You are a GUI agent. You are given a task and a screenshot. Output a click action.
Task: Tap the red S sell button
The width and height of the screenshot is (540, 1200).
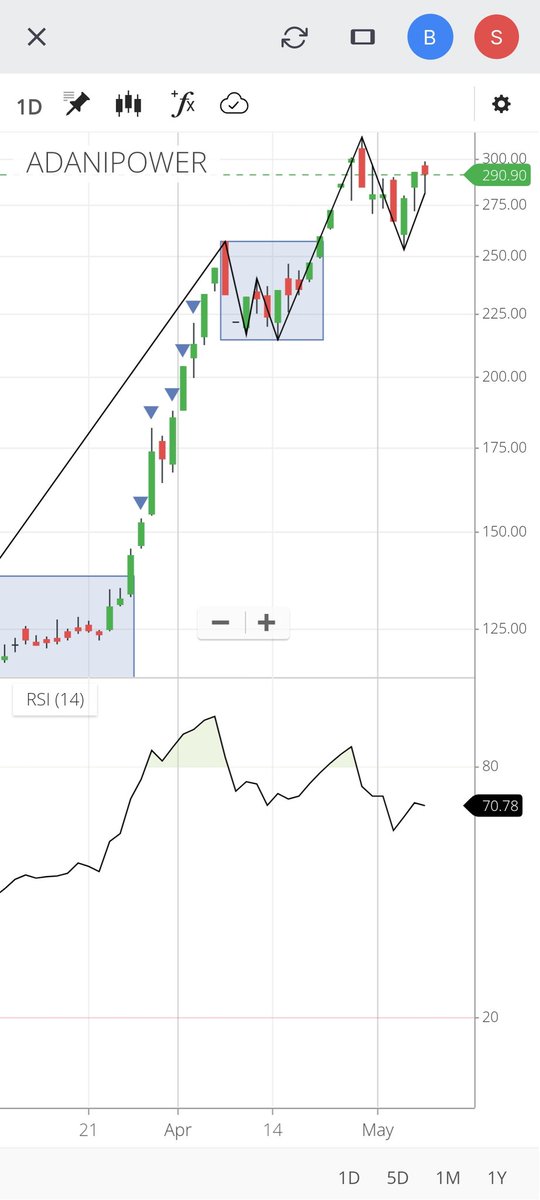pyautogui.click(x=497, y=38)
